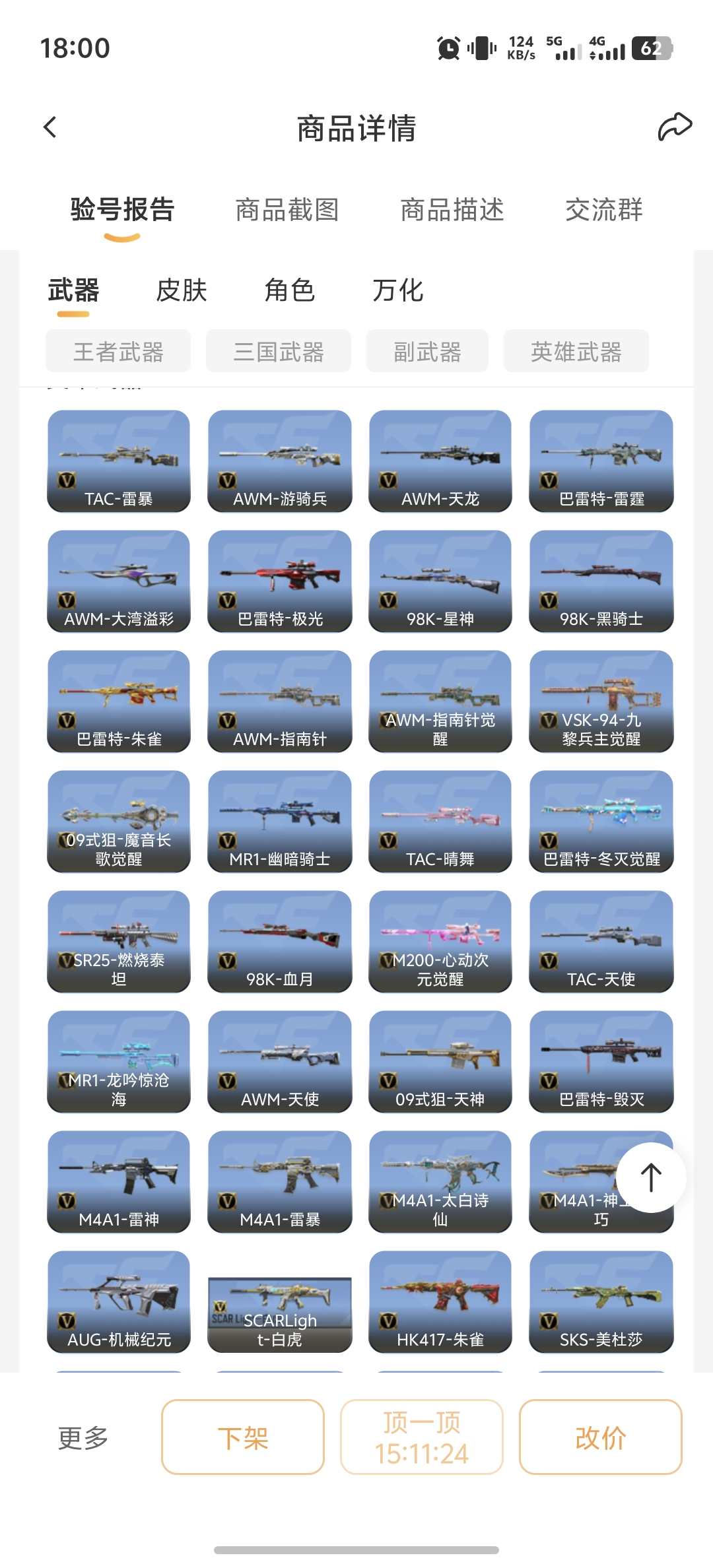
Task: Switch to 商品截图 tab
Action: [287, 210]
